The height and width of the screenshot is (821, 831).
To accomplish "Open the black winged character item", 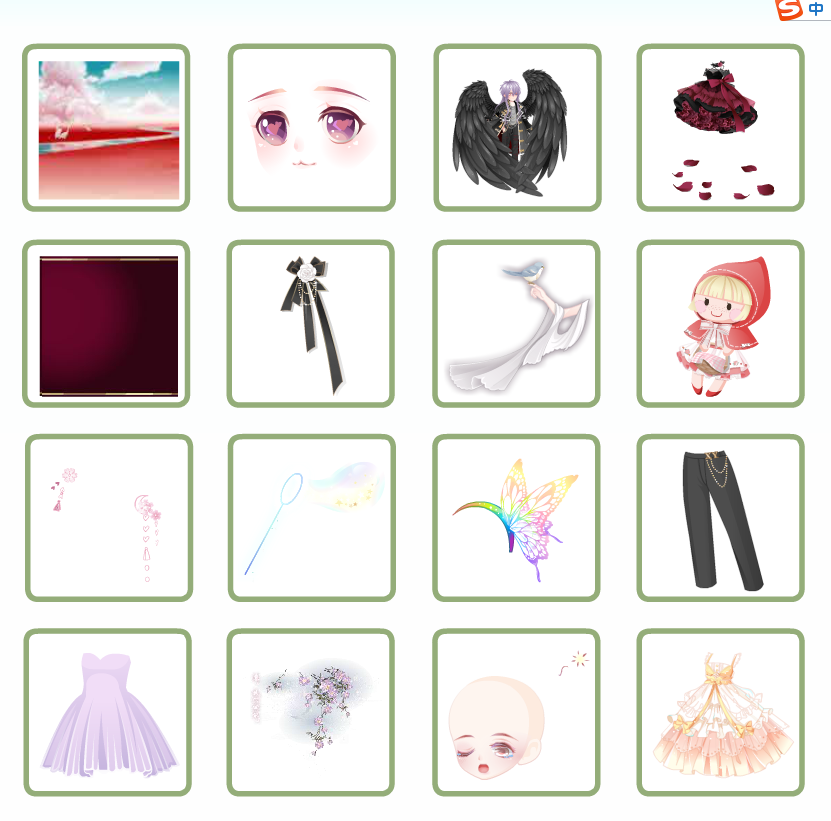I will (516, 128).
